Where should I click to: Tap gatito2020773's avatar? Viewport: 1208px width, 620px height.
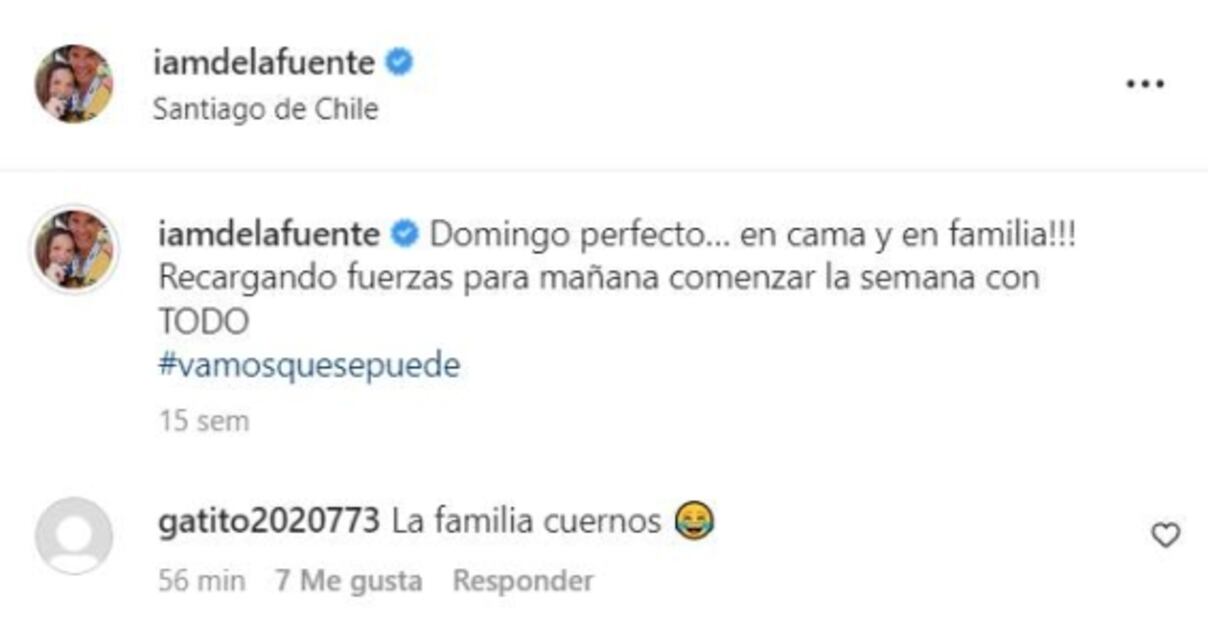(74, 536)
